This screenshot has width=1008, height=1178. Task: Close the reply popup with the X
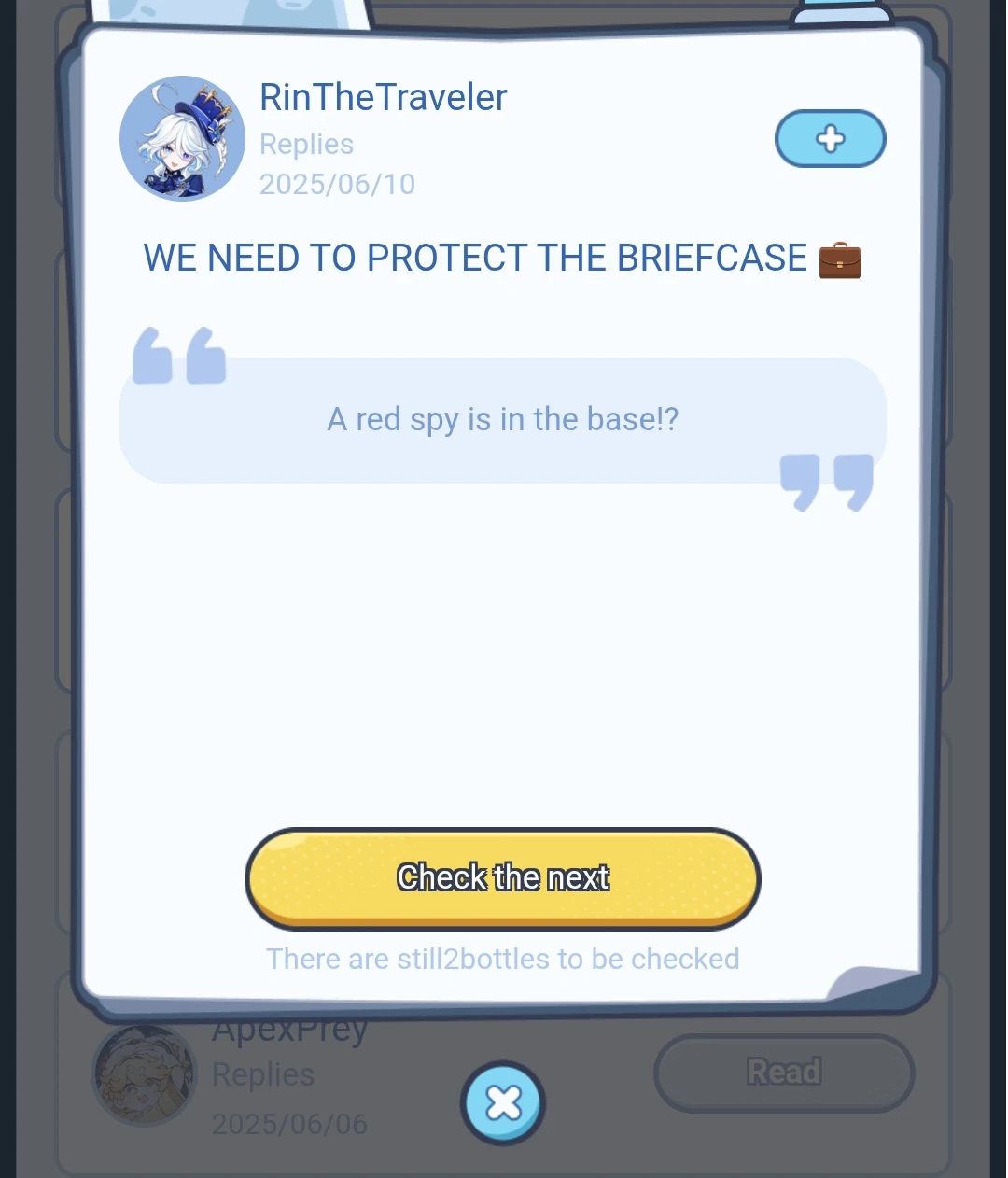503,1103
